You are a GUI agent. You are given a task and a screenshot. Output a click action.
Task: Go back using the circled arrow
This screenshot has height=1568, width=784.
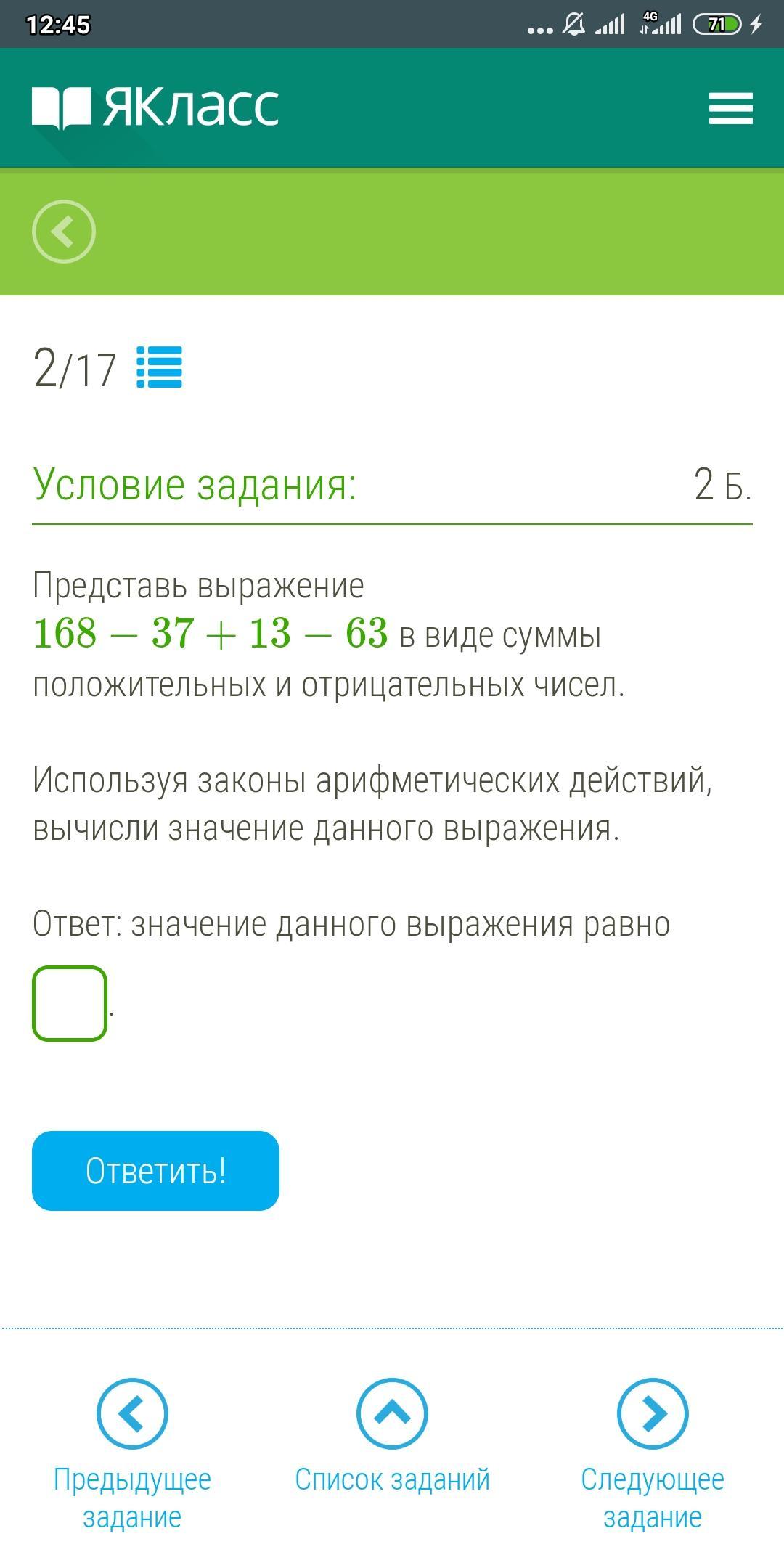pos(64,232)
